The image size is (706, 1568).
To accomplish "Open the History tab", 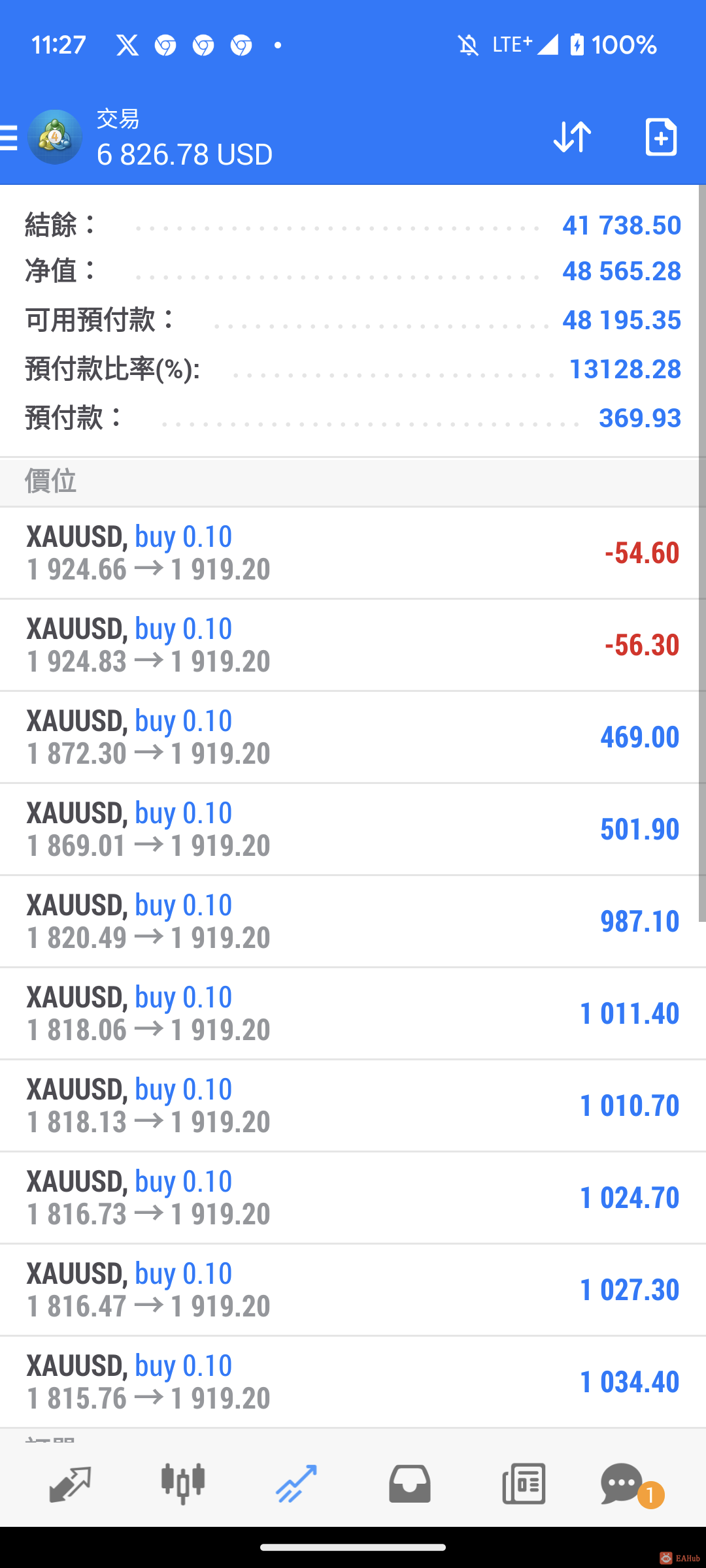I will 410,1484.
